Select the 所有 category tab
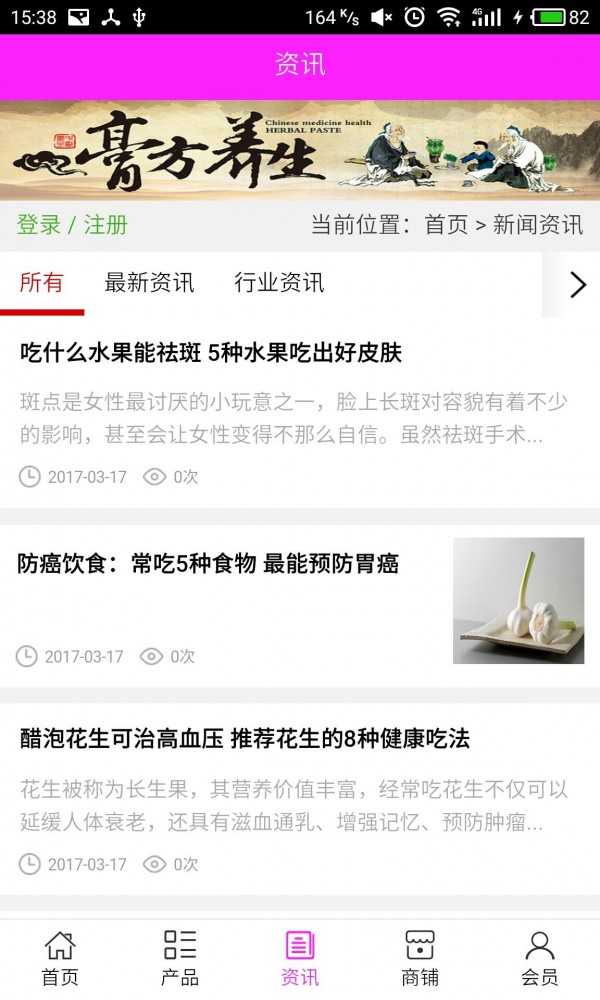 42,283
